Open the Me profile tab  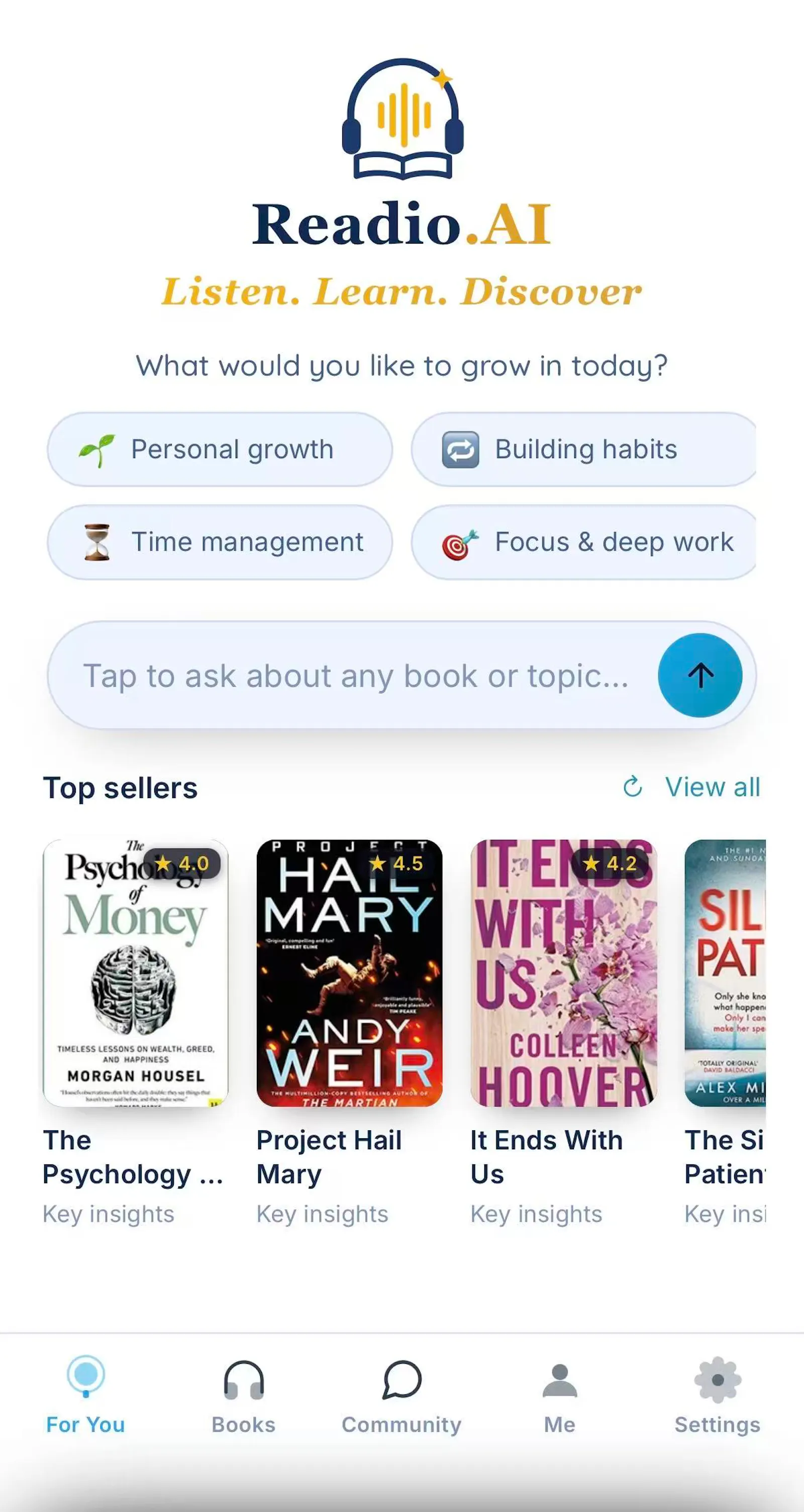tap(560, 1396)
